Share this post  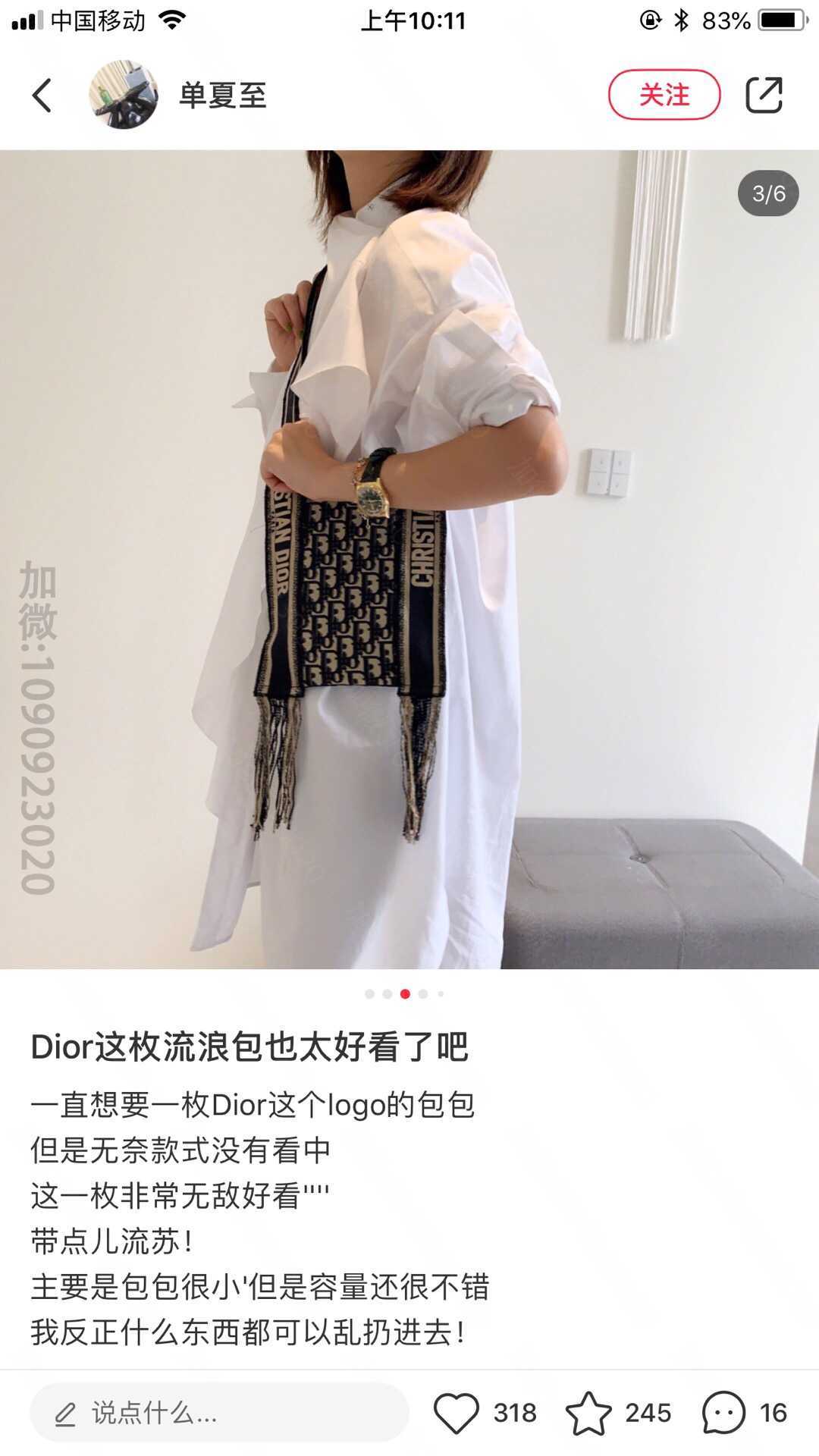(763, 96)
